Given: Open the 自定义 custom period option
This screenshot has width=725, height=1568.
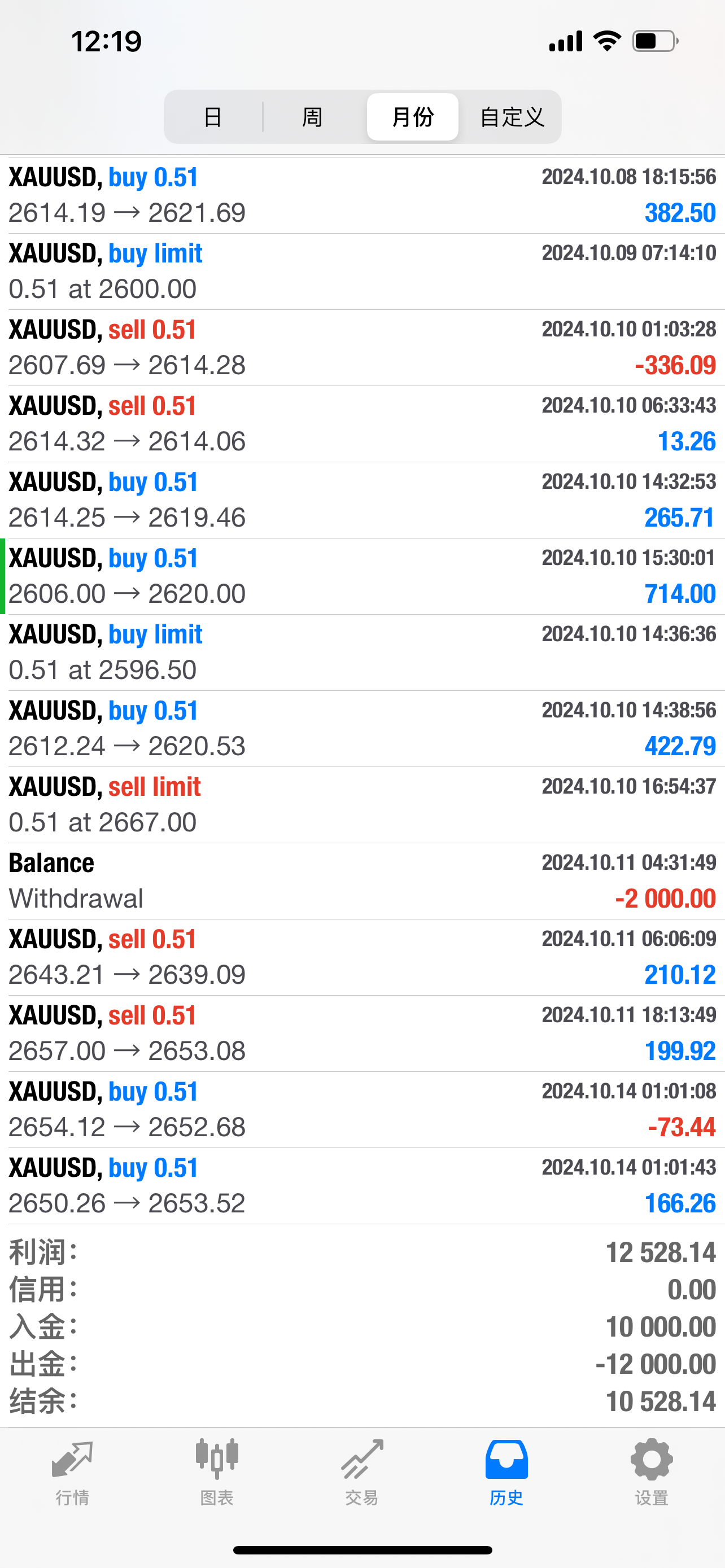Looking at the screenshot, I should (x=512, y=117).
